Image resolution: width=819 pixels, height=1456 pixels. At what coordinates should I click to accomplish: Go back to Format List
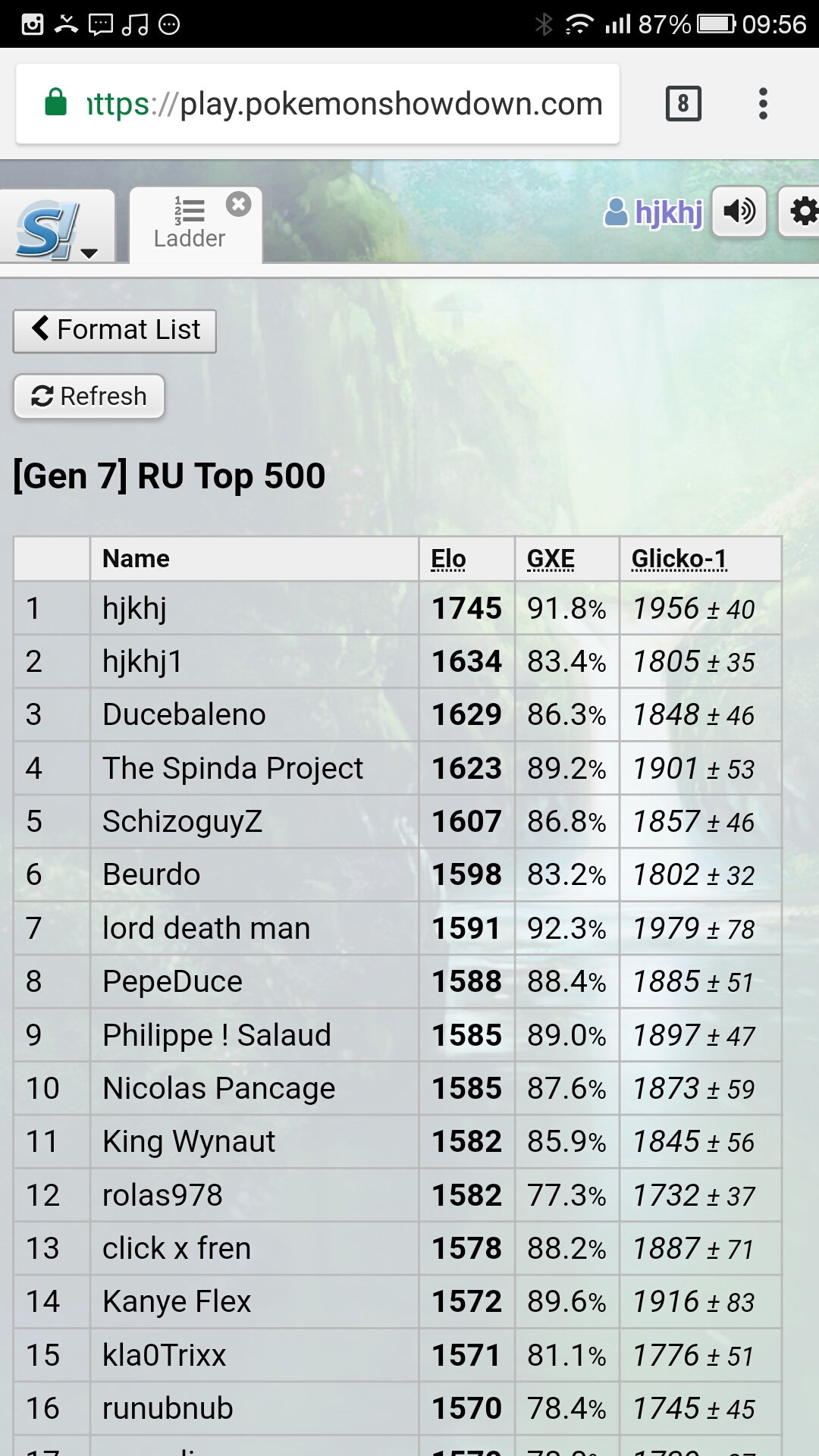point(115,331)
